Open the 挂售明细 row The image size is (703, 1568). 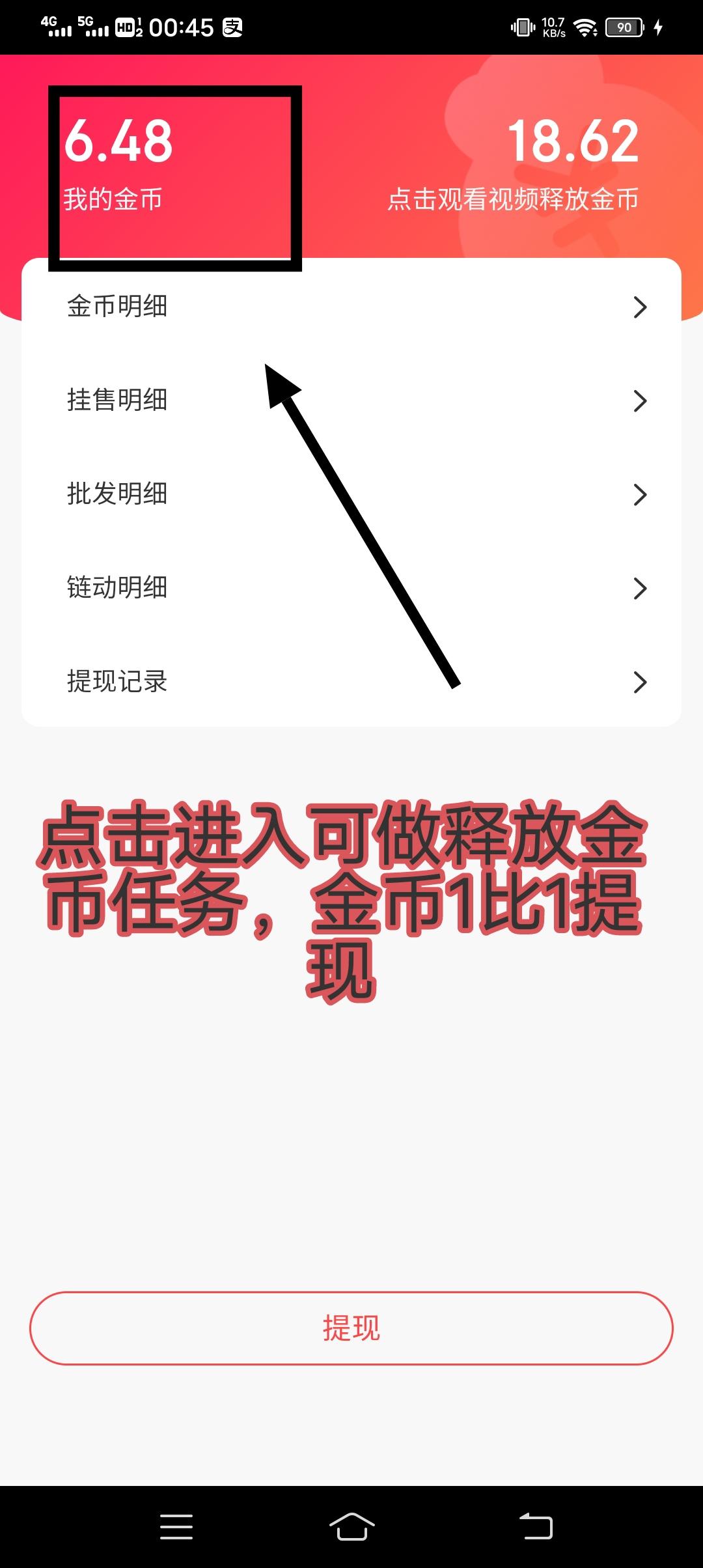click(351, 400)
